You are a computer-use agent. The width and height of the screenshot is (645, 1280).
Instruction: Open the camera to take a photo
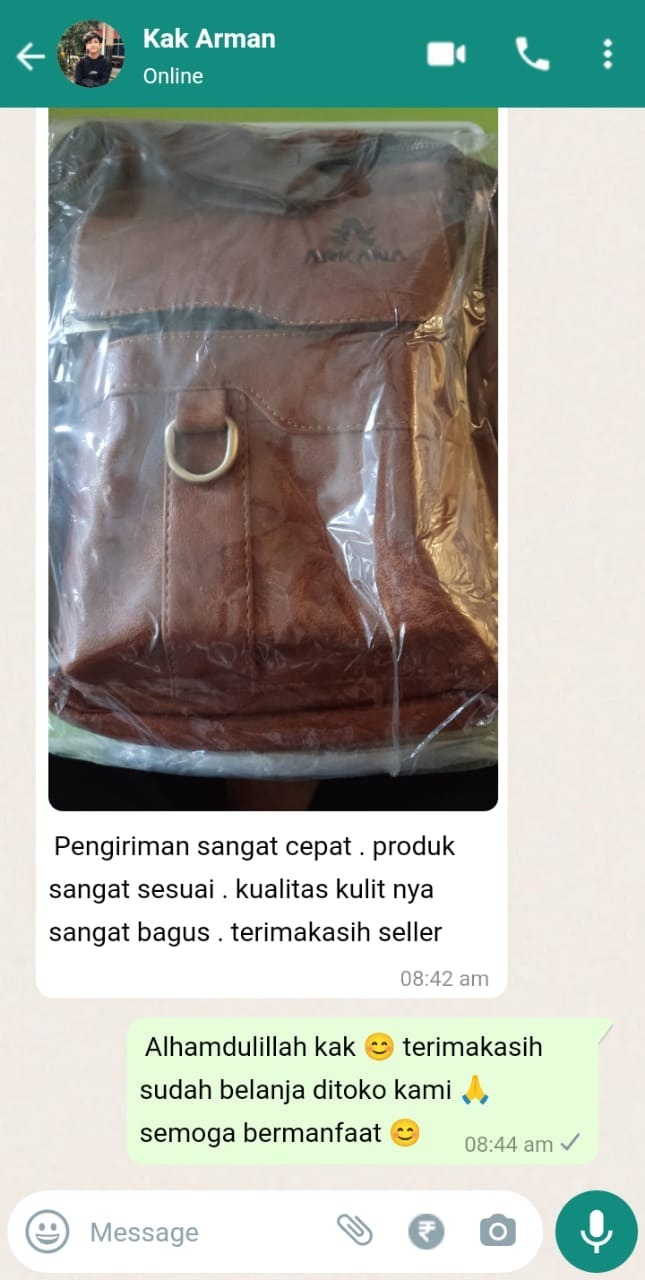(497, 1231)
